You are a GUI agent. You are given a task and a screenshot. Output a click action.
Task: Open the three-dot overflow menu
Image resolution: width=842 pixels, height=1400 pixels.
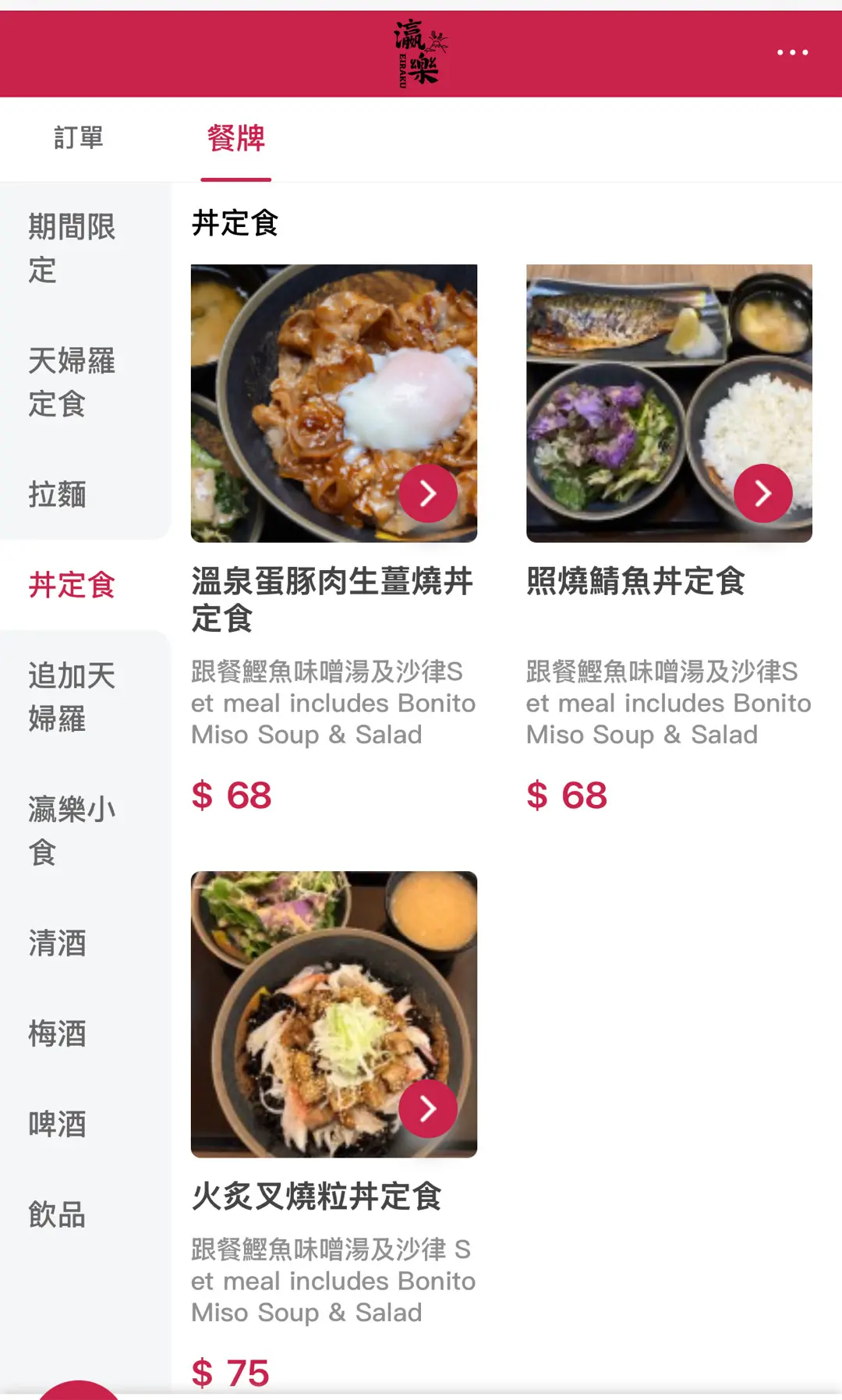(792, 52)
